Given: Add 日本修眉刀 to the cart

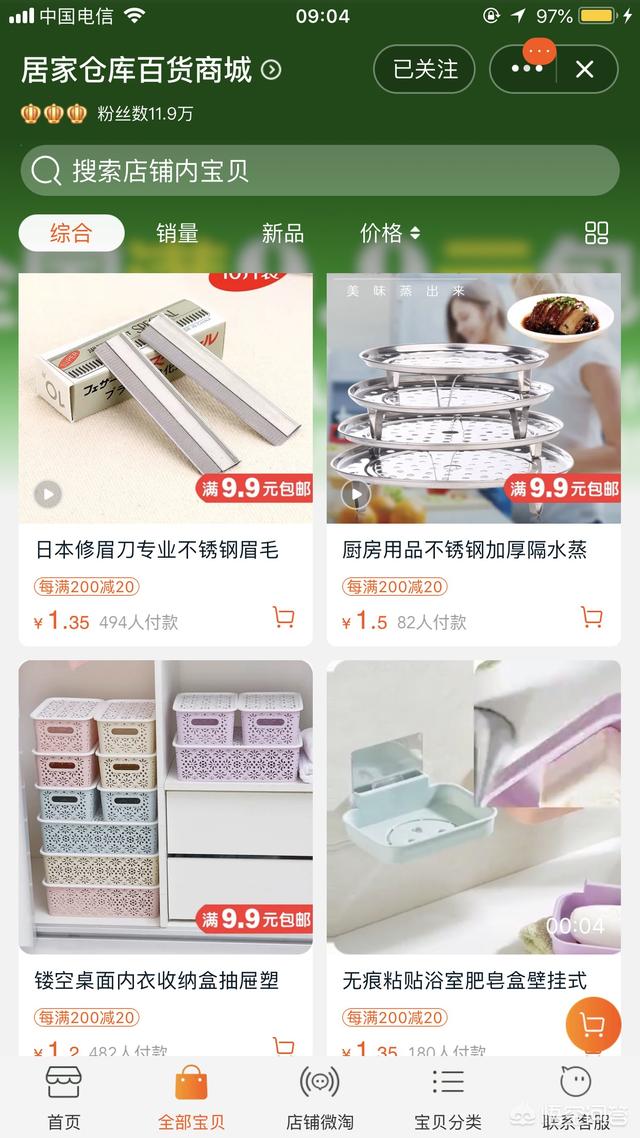Looking at the screenshot, I should click(x=284, y=618).
